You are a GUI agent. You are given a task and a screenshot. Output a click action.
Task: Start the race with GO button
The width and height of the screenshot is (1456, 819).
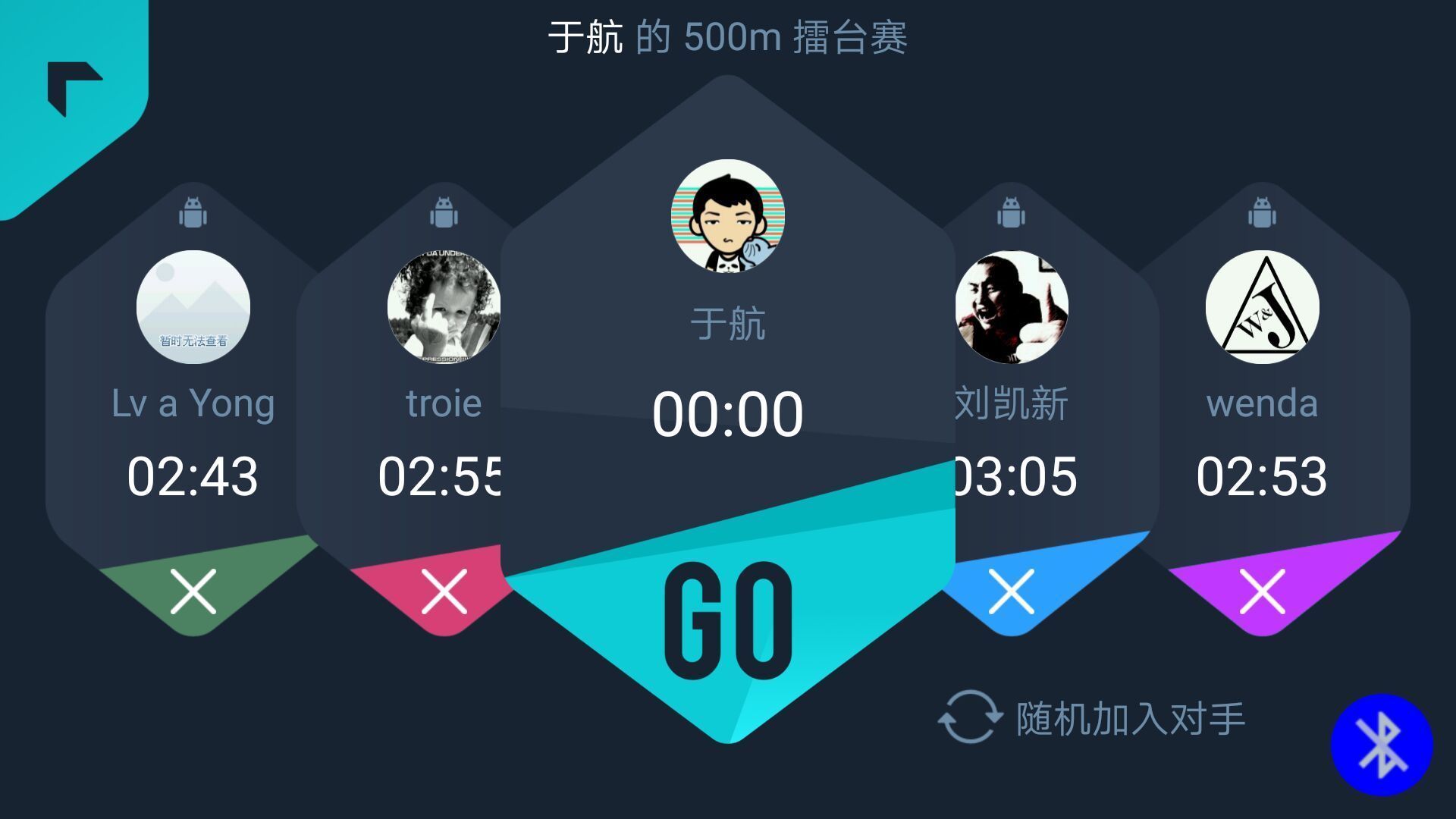point(728,620)
